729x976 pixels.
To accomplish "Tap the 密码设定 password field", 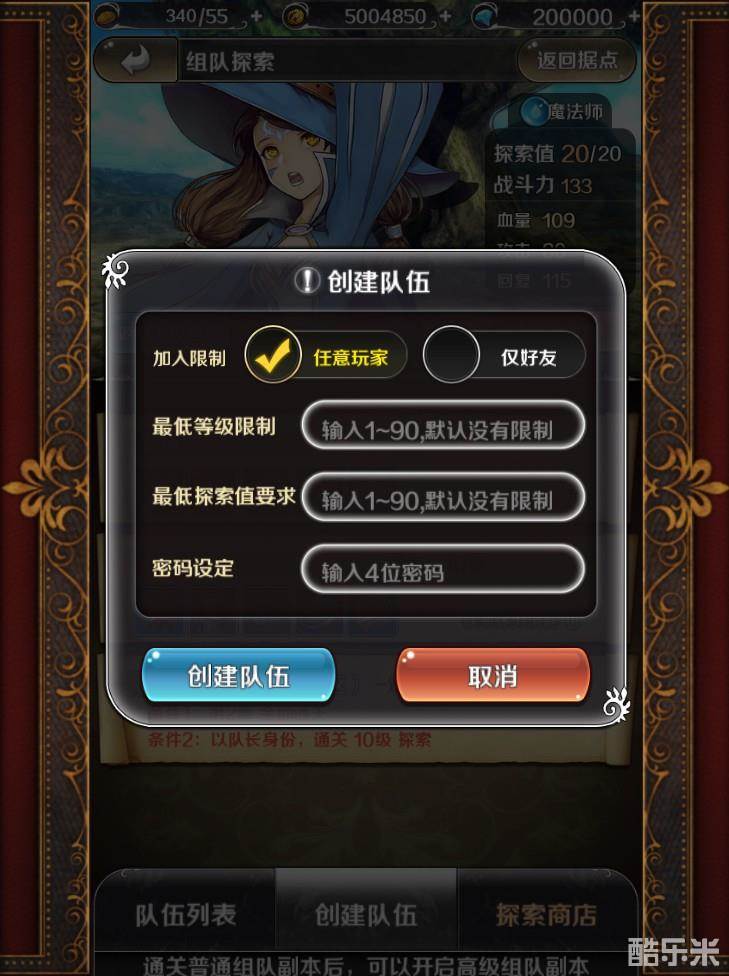I will pos(442,571).
